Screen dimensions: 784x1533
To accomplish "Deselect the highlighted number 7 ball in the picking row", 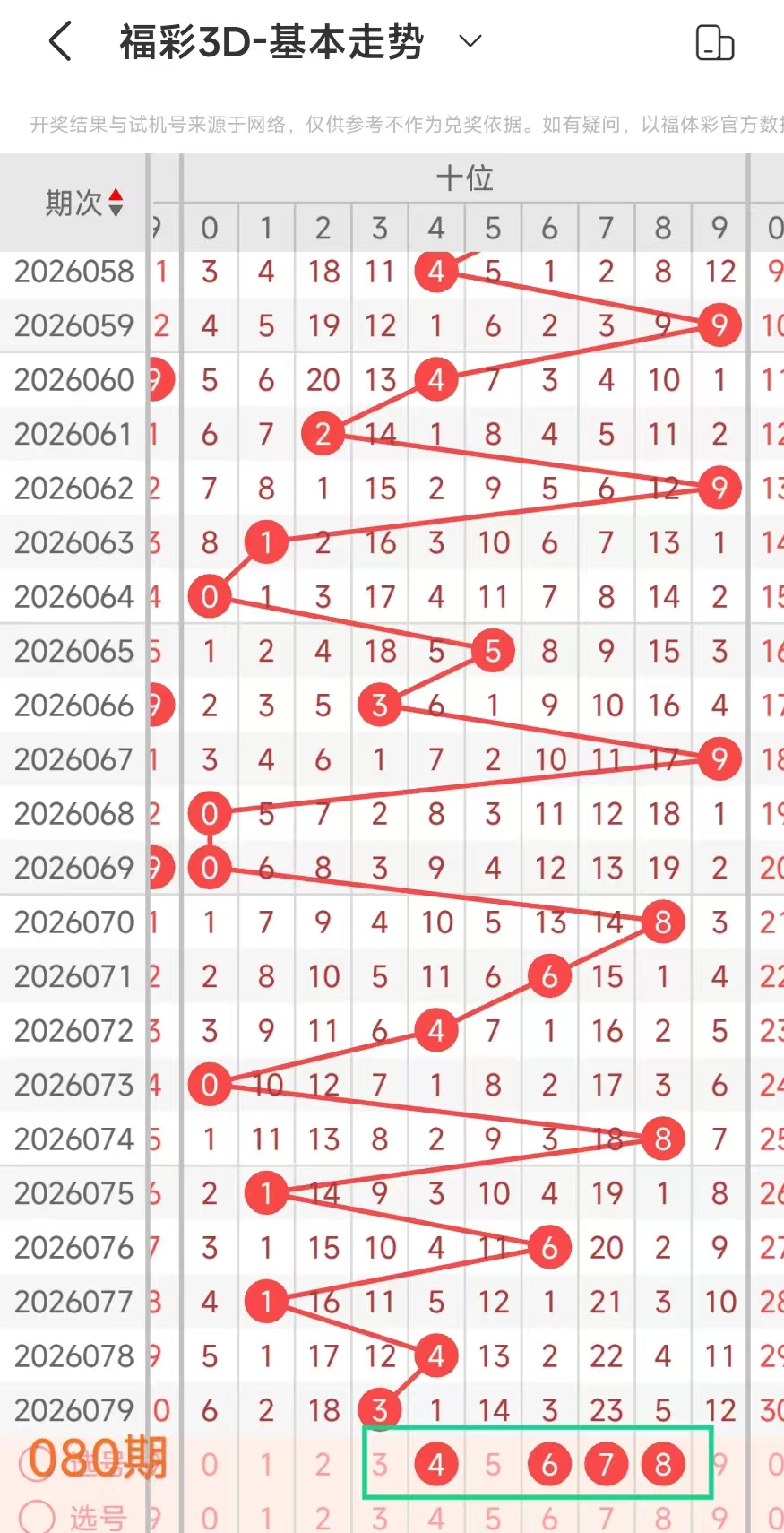I will (x=607, y=1464).
